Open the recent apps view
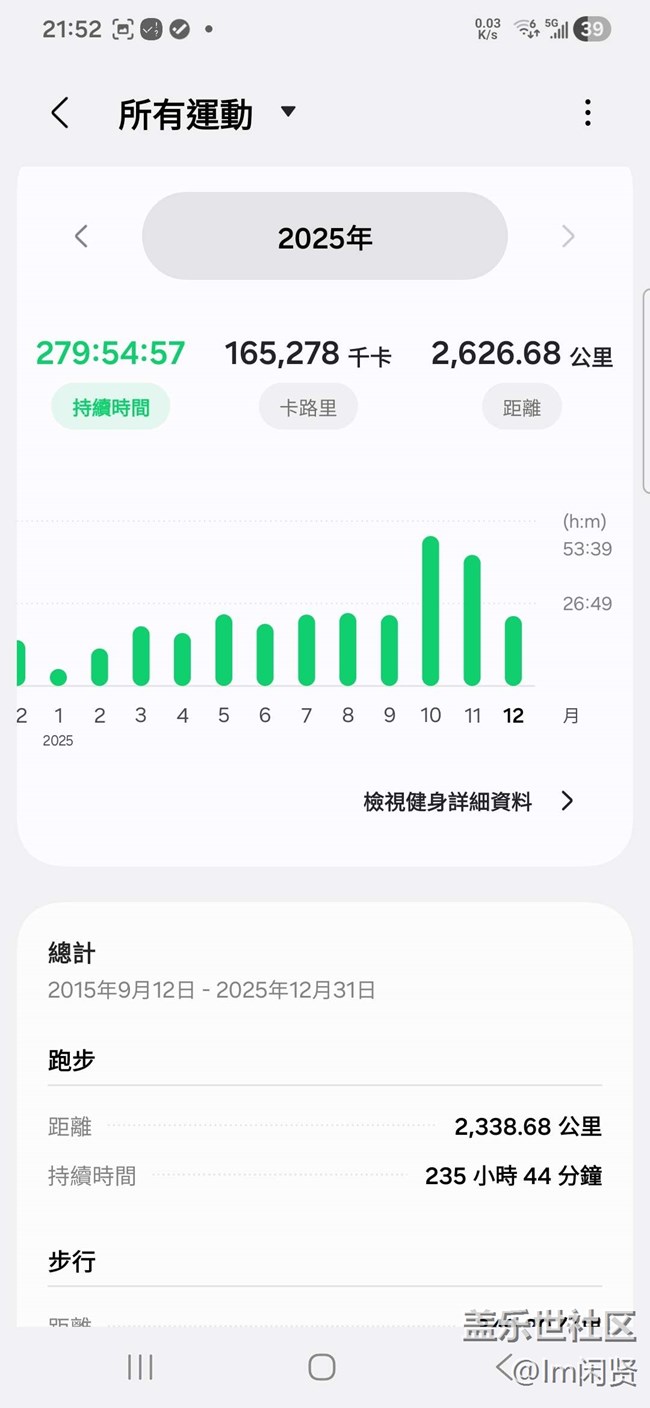 pyautogui.click(x=140, y=1367)
